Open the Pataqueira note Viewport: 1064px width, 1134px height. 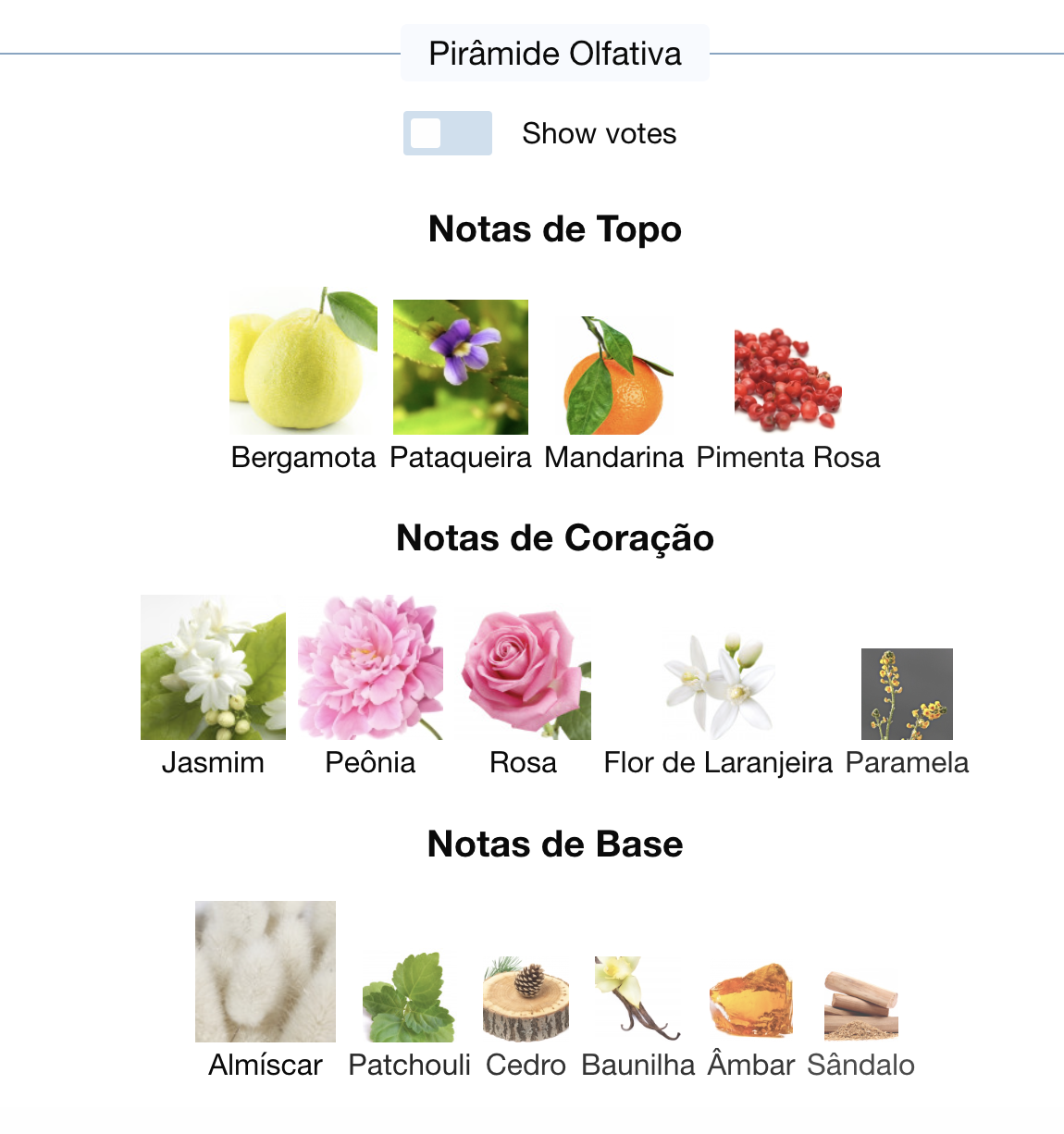coord(460,367)
